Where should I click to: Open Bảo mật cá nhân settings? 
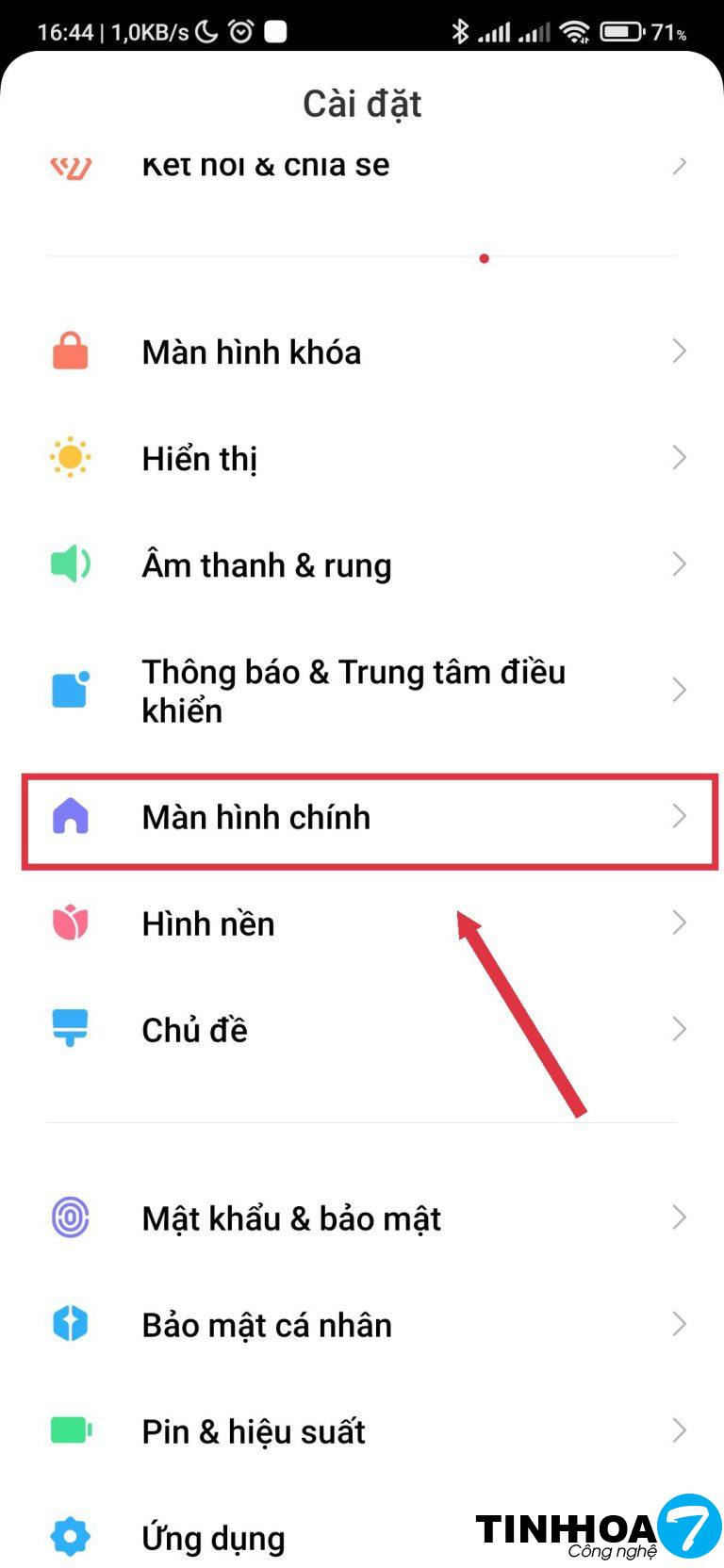[267, 1325]
